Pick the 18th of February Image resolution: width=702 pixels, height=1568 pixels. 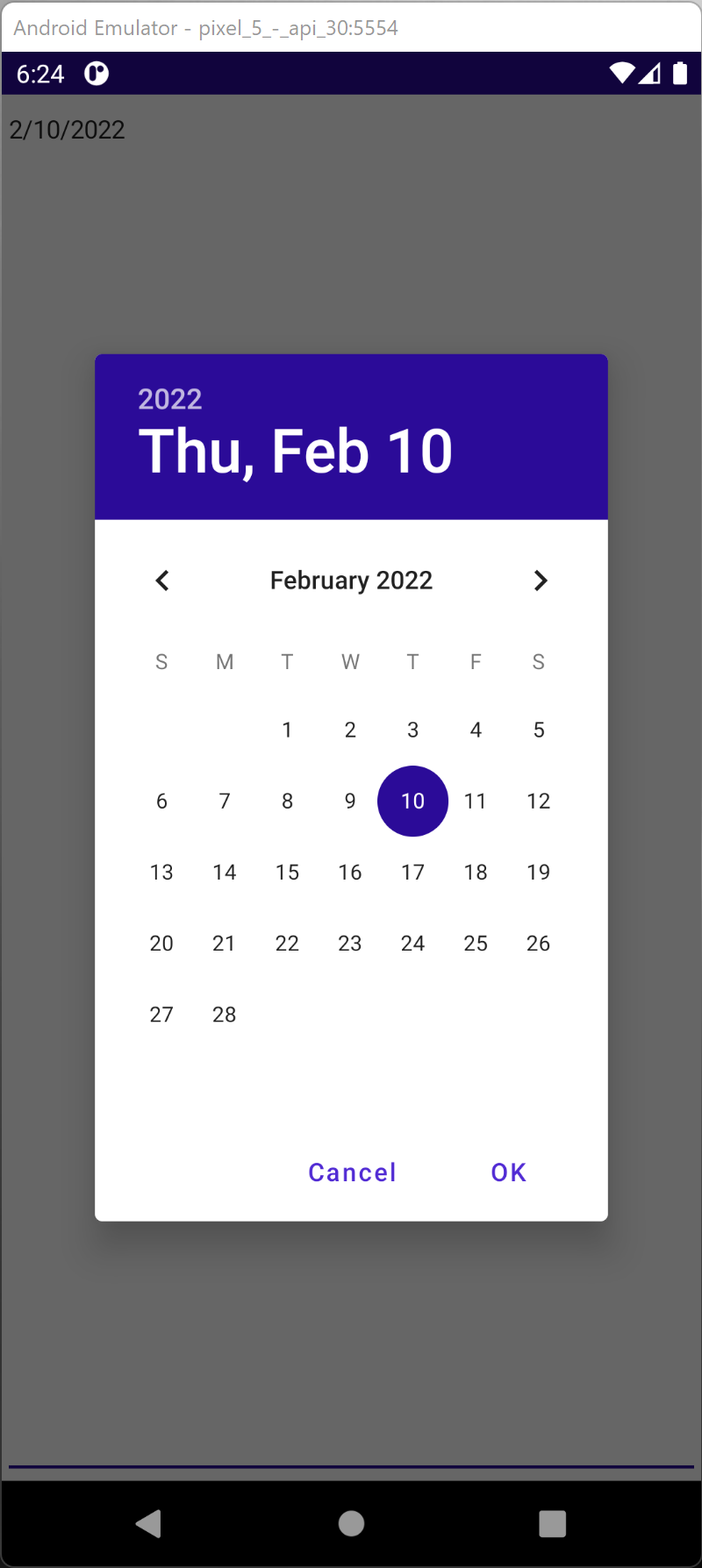coord(476,872)
